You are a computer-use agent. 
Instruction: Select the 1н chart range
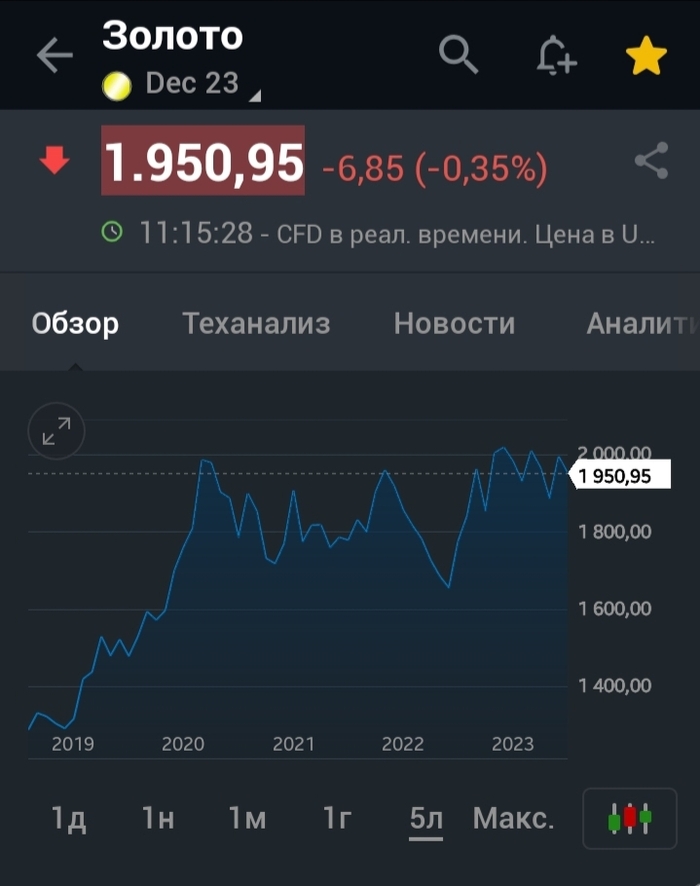[x=158, y=819]
